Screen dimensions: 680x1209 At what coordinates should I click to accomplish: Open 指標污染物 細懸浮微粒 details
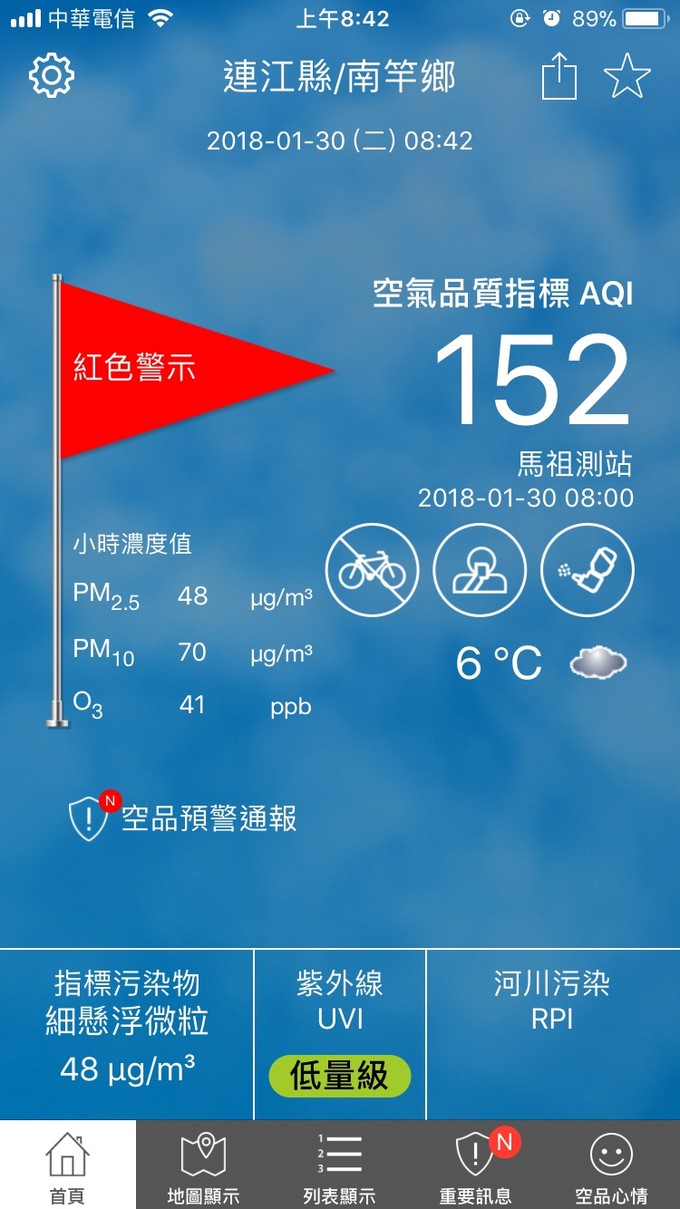[x=127, y=1034]
